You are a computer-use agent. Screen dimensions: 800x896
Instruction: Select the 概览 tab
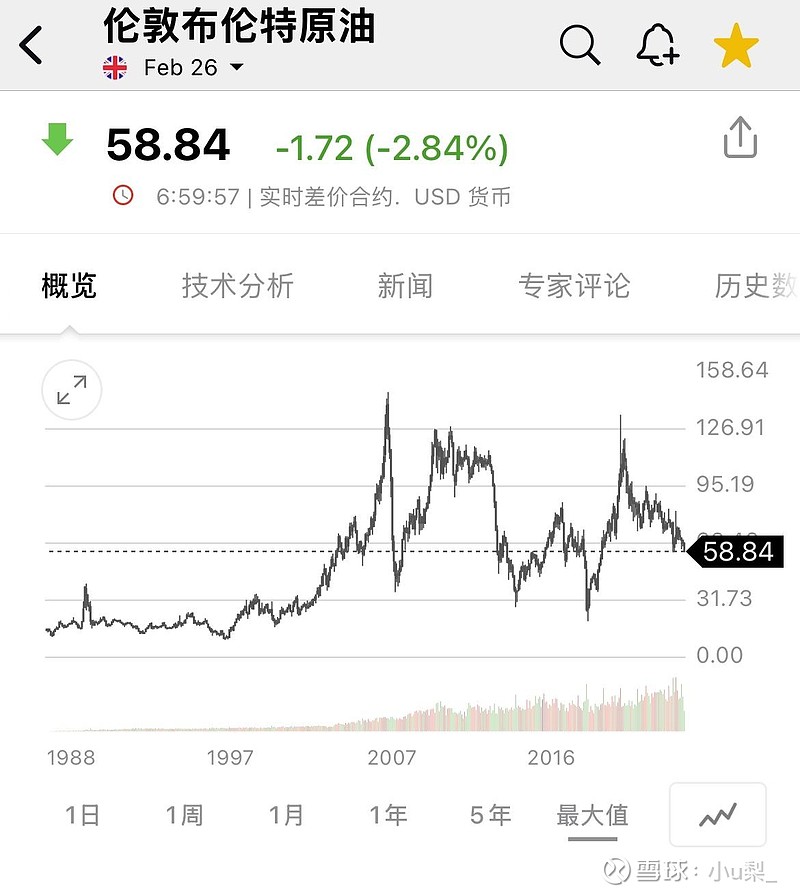tap(70, 286)
